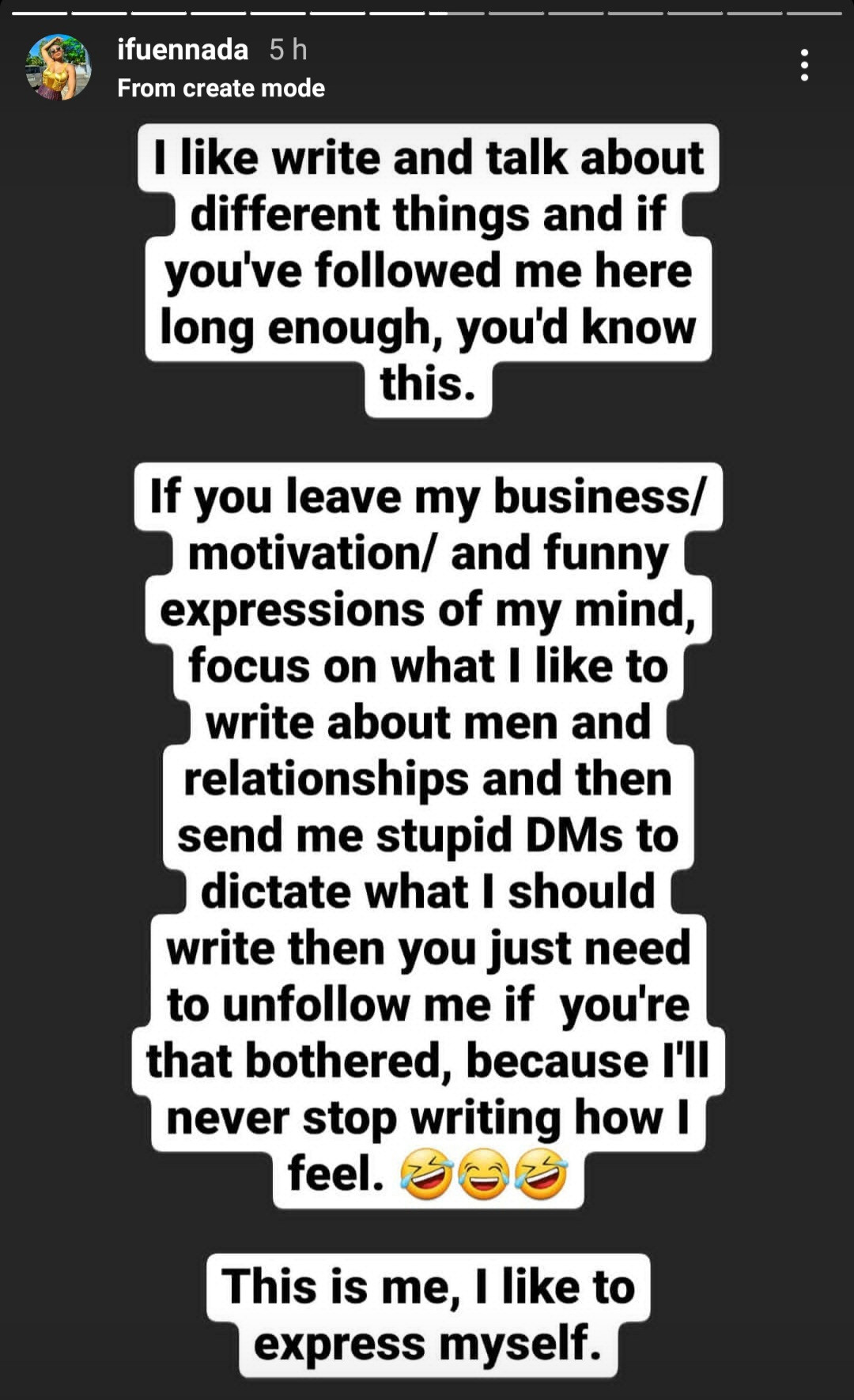Tap the ifuennada username
Viewport: 854px width, 1400px height.
point(183,50)
